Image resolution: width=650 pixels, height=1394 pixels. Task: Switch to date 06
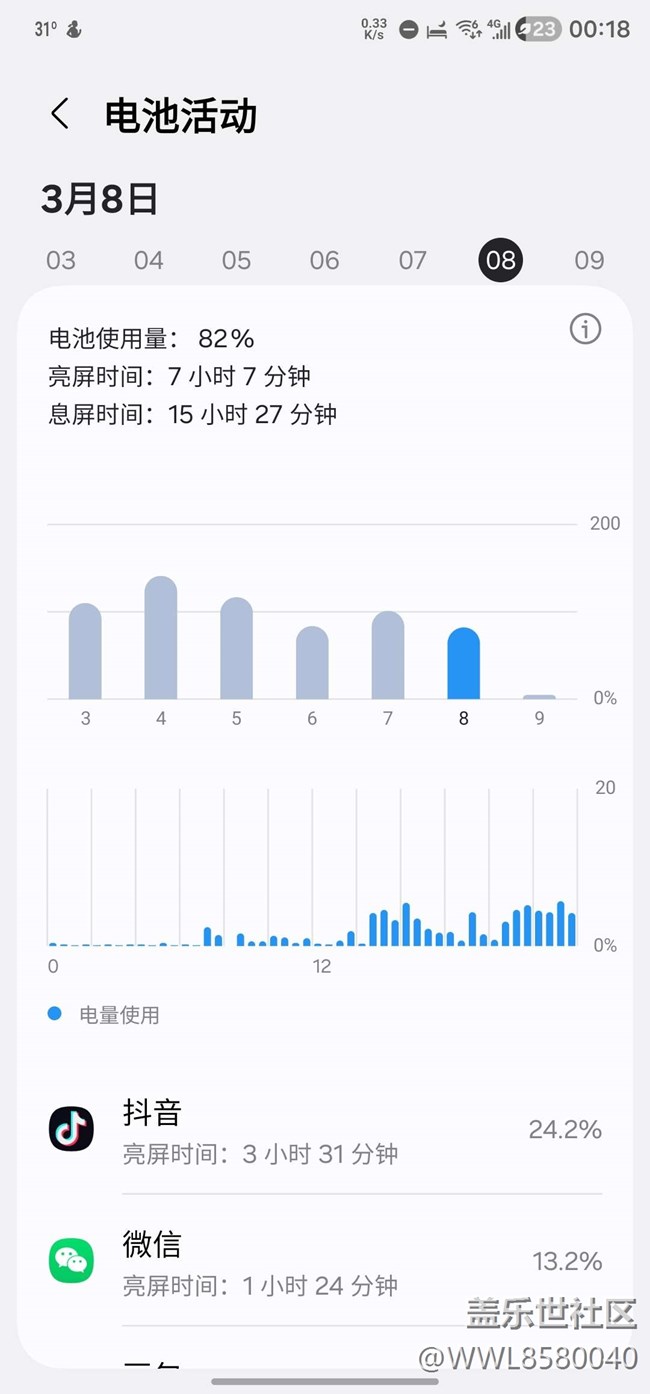point(324,261)
